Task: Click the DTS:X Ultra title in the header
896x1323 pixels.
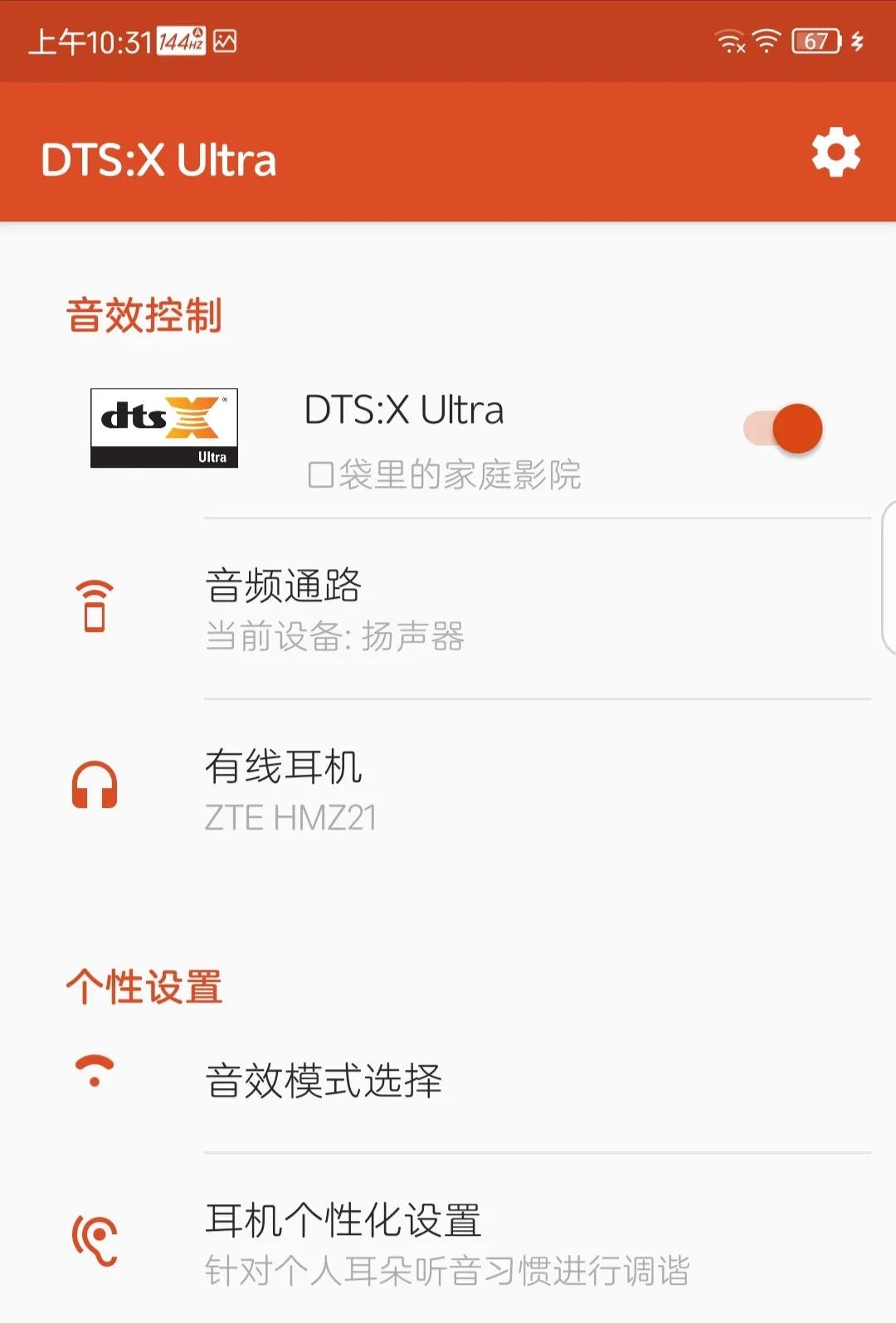Action: point(159,159)
